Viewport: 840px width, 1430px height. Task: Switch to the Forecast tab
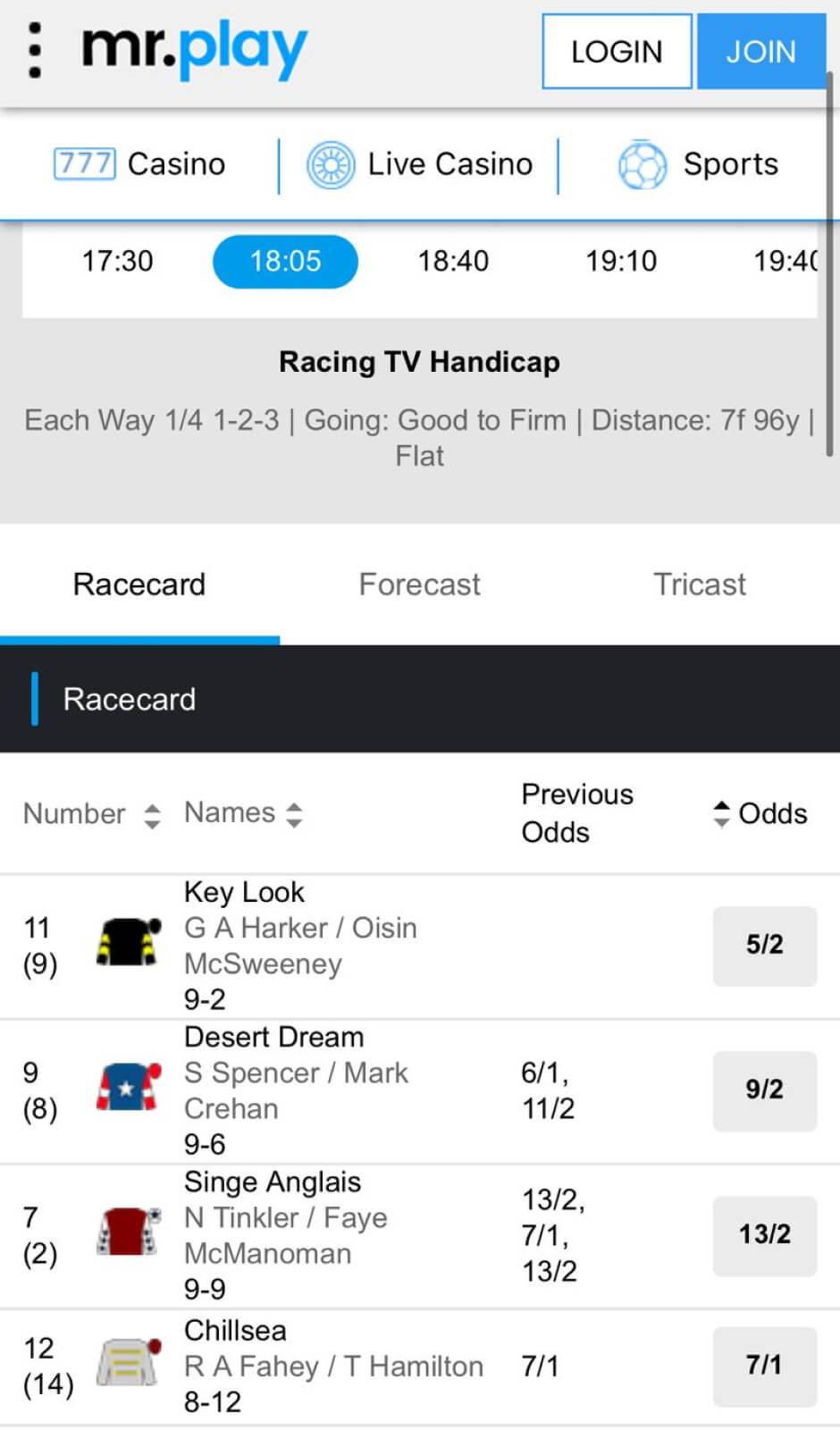[419, 585]
